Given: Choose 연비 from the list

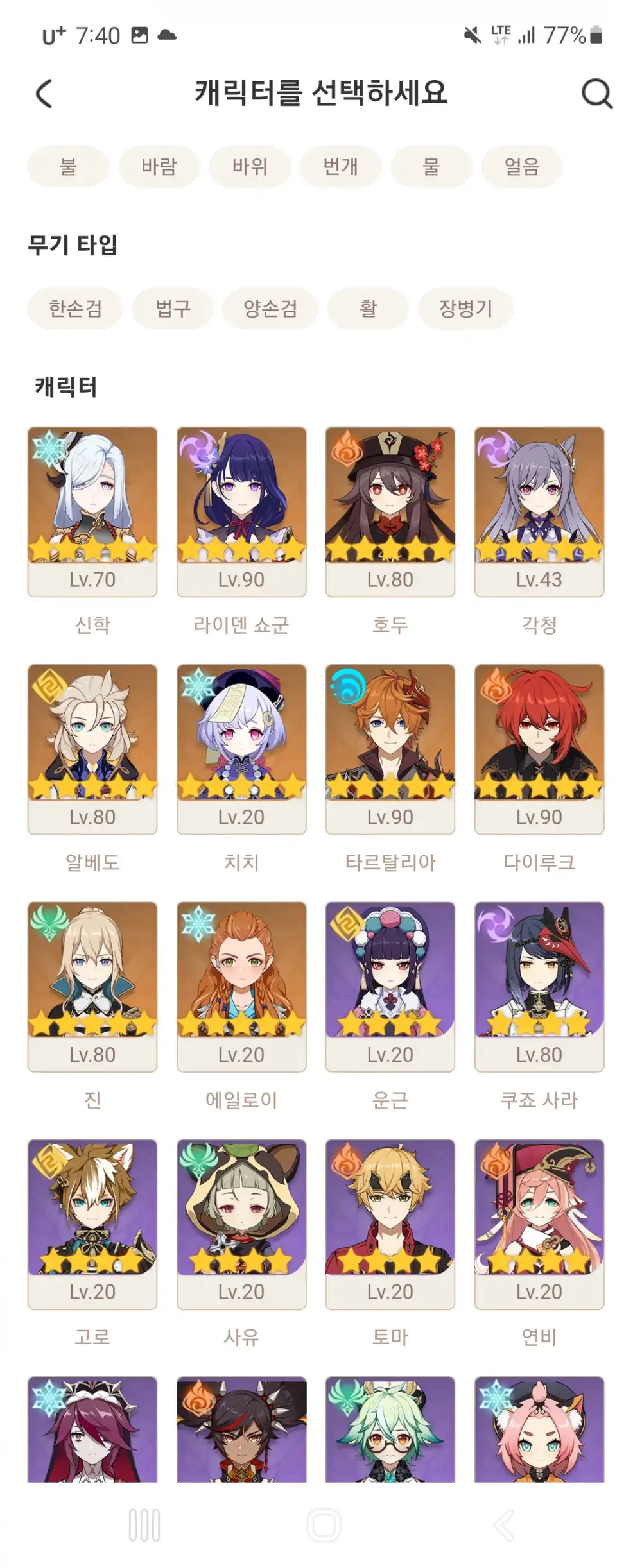Looking at the screenshot, I should 539,1223.
